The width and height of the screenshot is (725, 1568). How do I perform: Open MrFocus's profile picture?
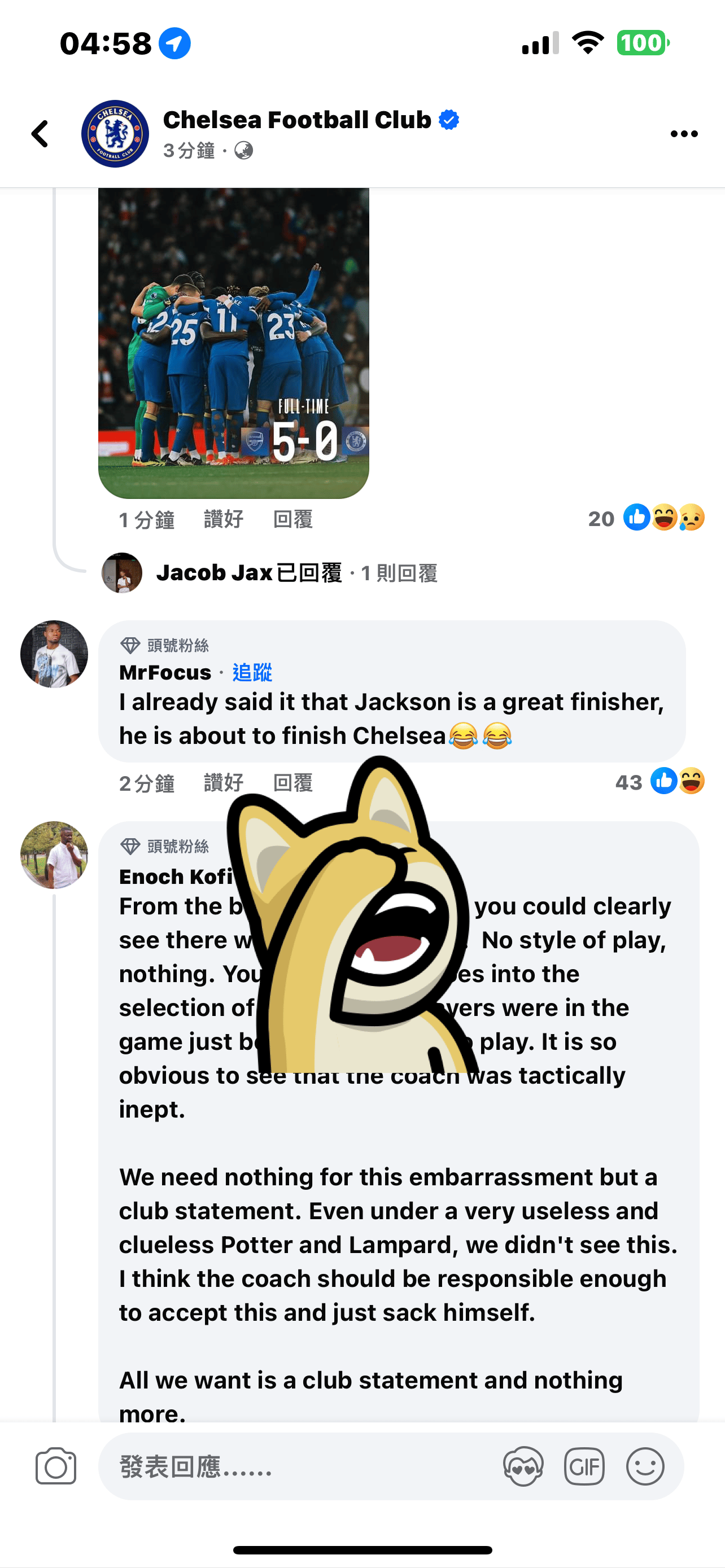point(54,654)
